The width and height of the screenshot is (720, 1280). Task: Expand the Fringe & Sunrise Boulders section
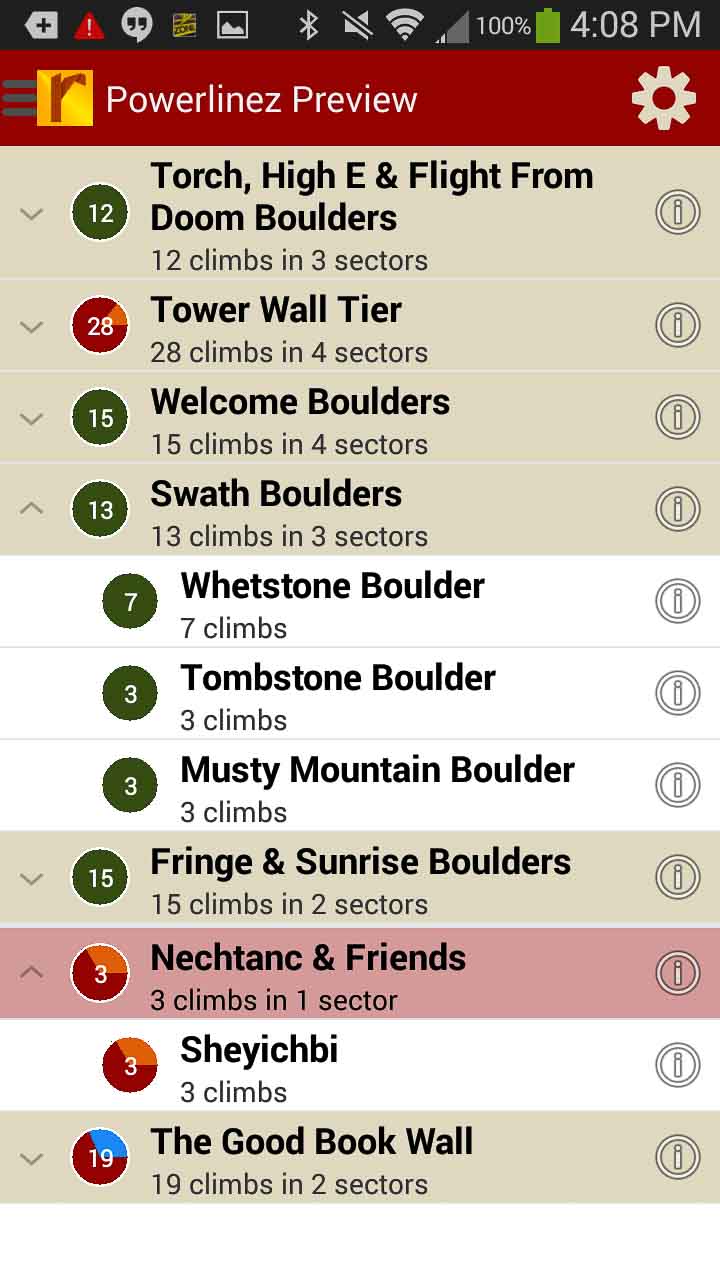tap(32, 878)
